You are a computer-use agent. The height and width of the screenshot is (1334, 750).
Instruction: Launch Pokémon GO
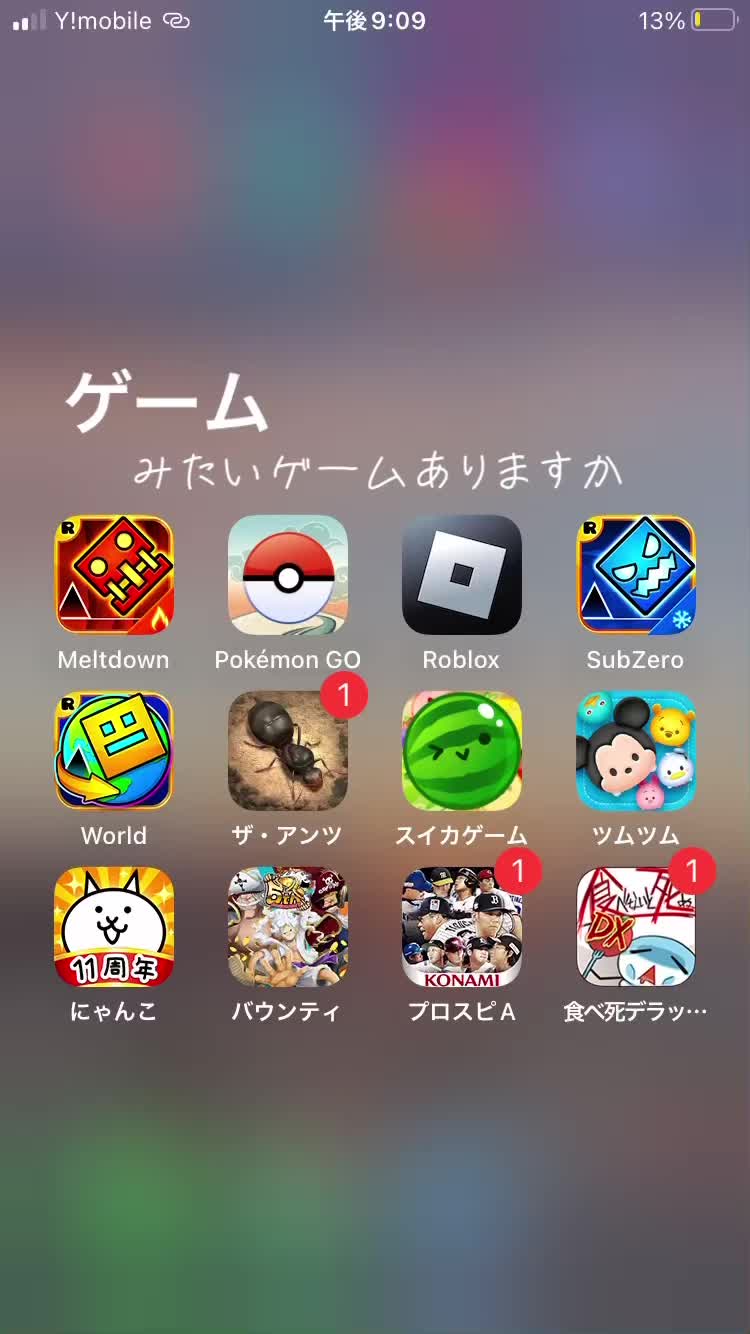288,575
